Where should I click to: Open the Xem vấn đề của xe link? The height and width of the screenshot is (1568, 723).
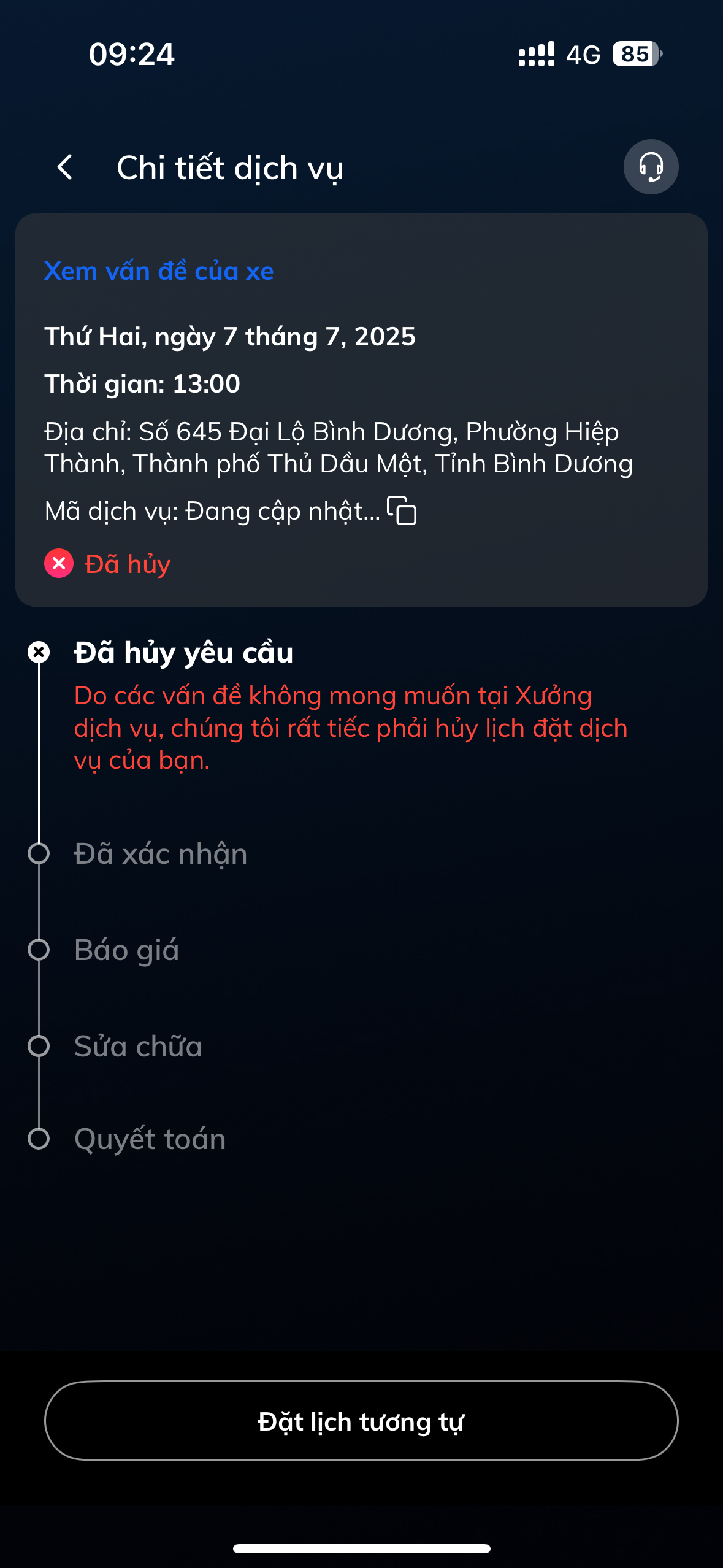[x=159, y=271]
